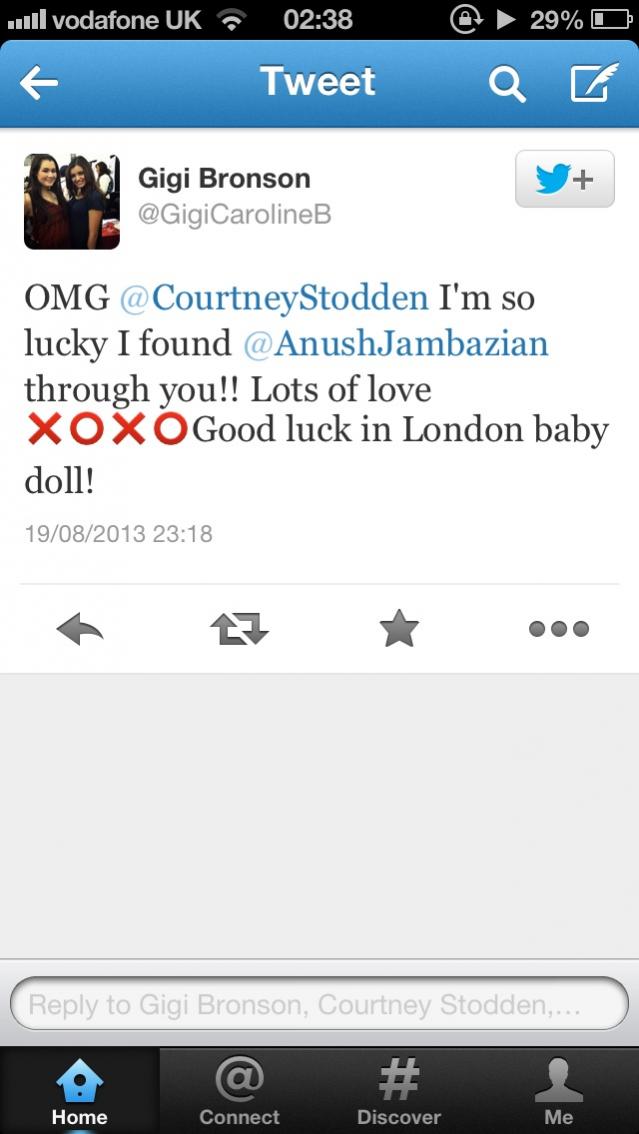This screenshot has width=639, height=1134.
Task: Switch to the Discover tab
Action: point(398,1091)
